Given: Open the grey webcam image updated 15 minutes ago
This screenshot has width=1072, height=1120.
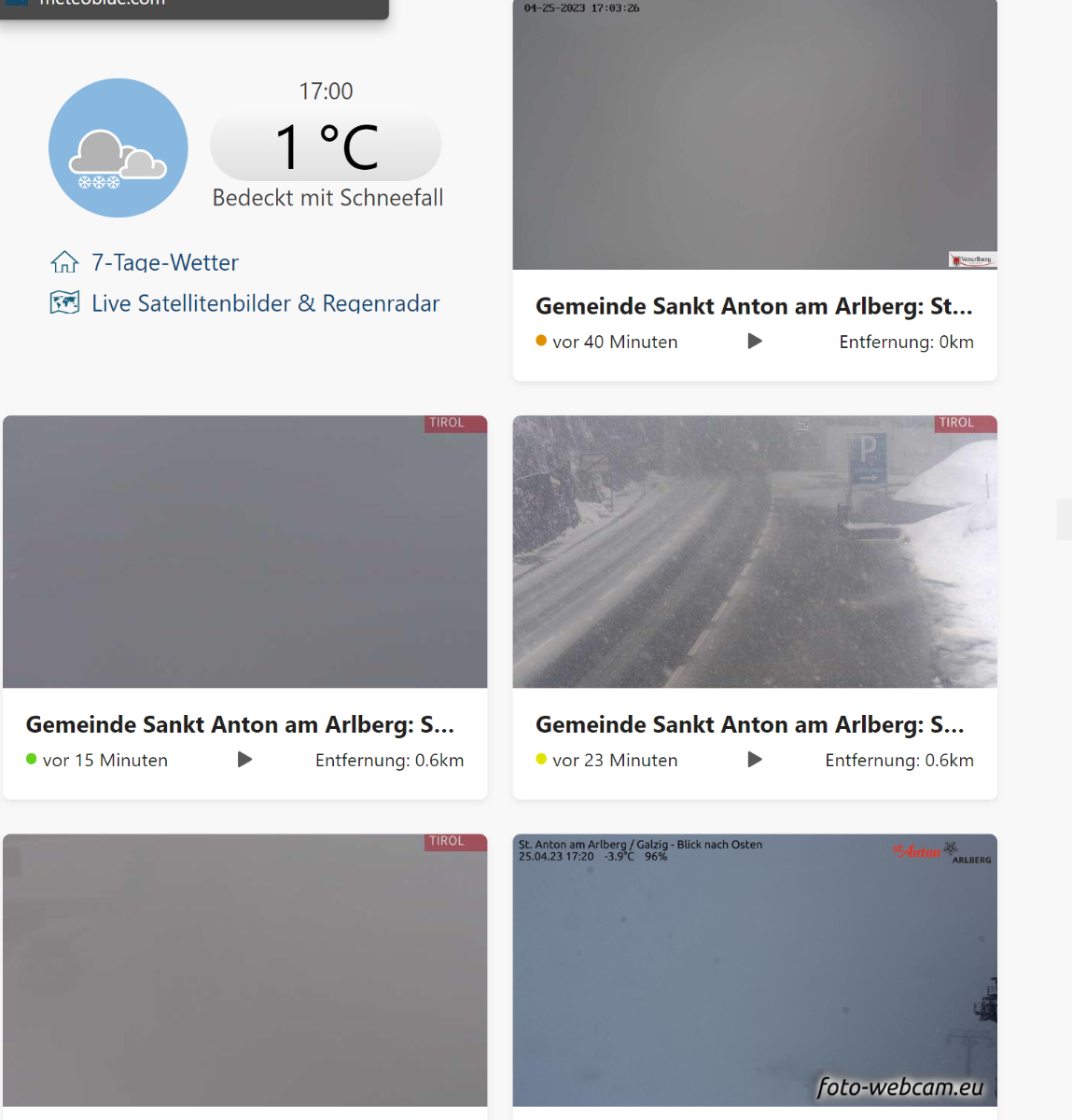Looking at the screenshot, I should coord(244,552).
